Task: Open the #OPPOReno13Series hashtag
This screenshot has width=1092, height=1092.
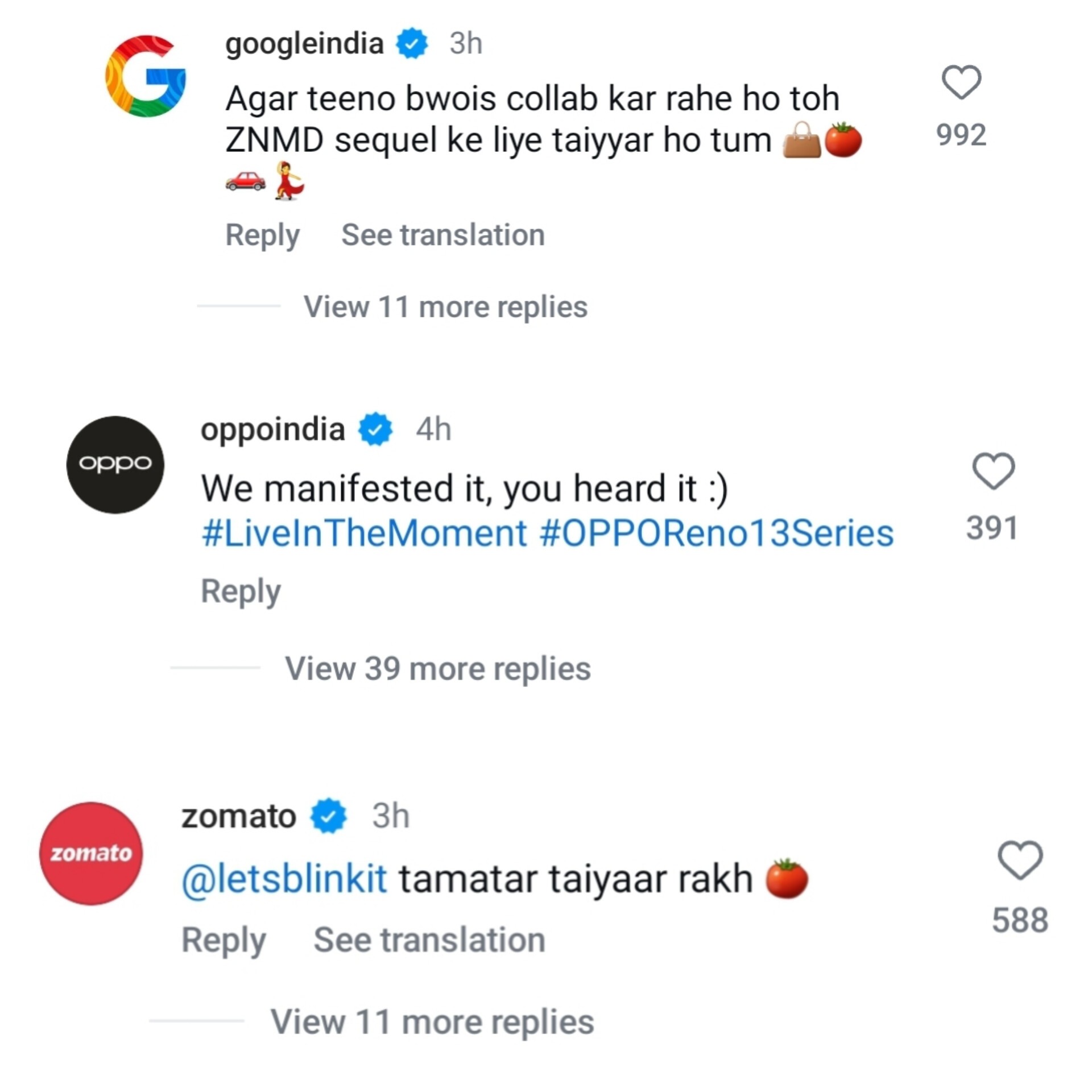Action: [717, 533]
